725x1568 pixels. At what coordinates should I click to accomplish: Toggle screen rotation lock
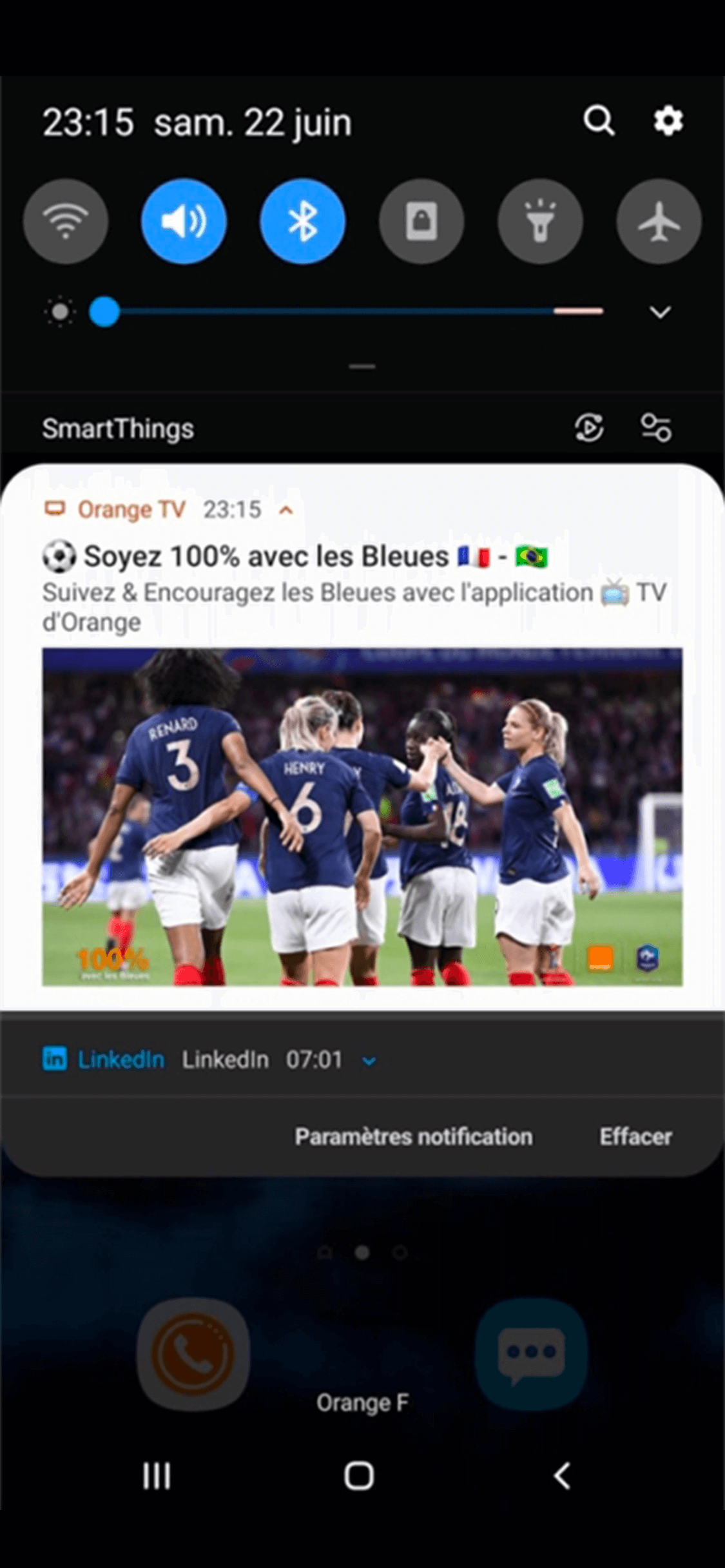click(421, 222)
